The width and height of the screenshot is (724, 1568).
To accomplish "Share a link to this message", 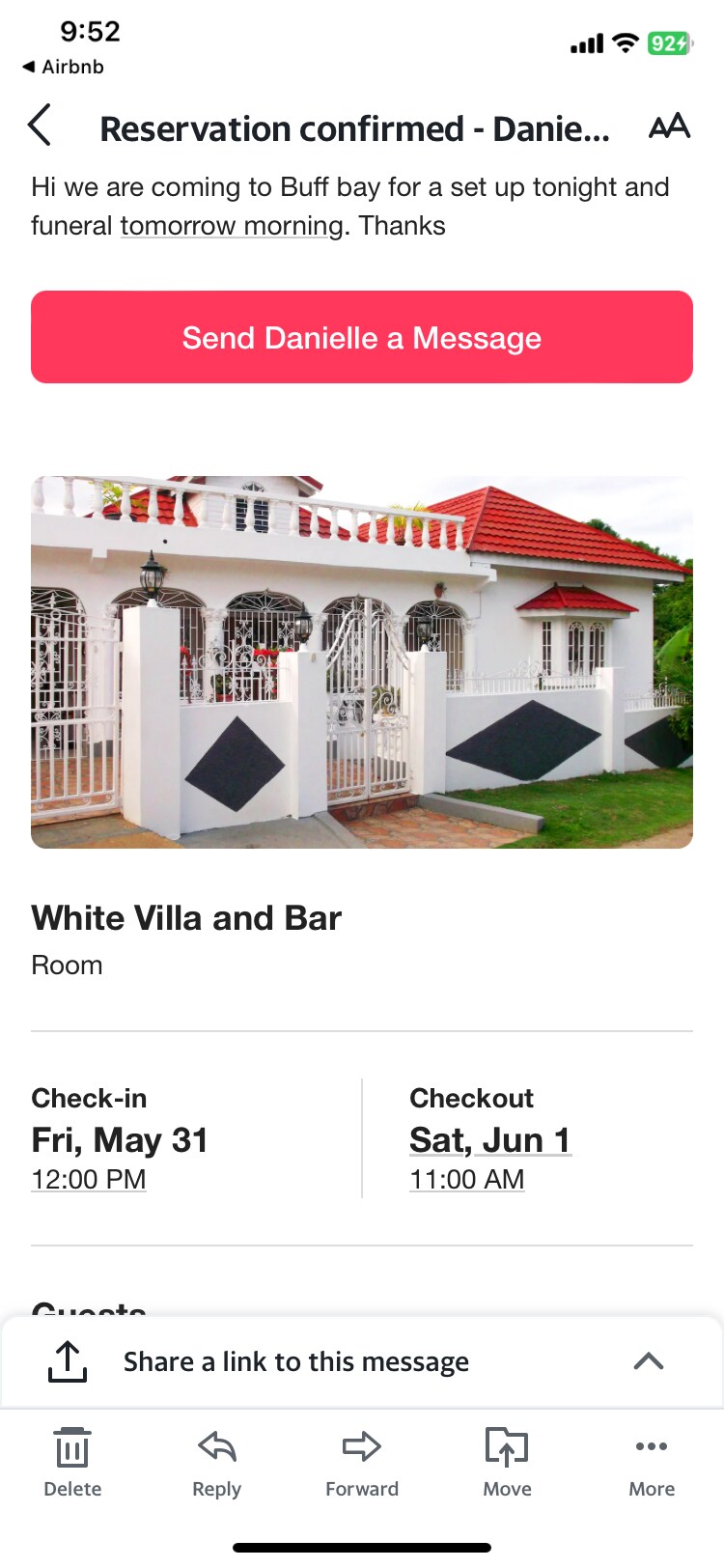I will [x=295, y=1361].
